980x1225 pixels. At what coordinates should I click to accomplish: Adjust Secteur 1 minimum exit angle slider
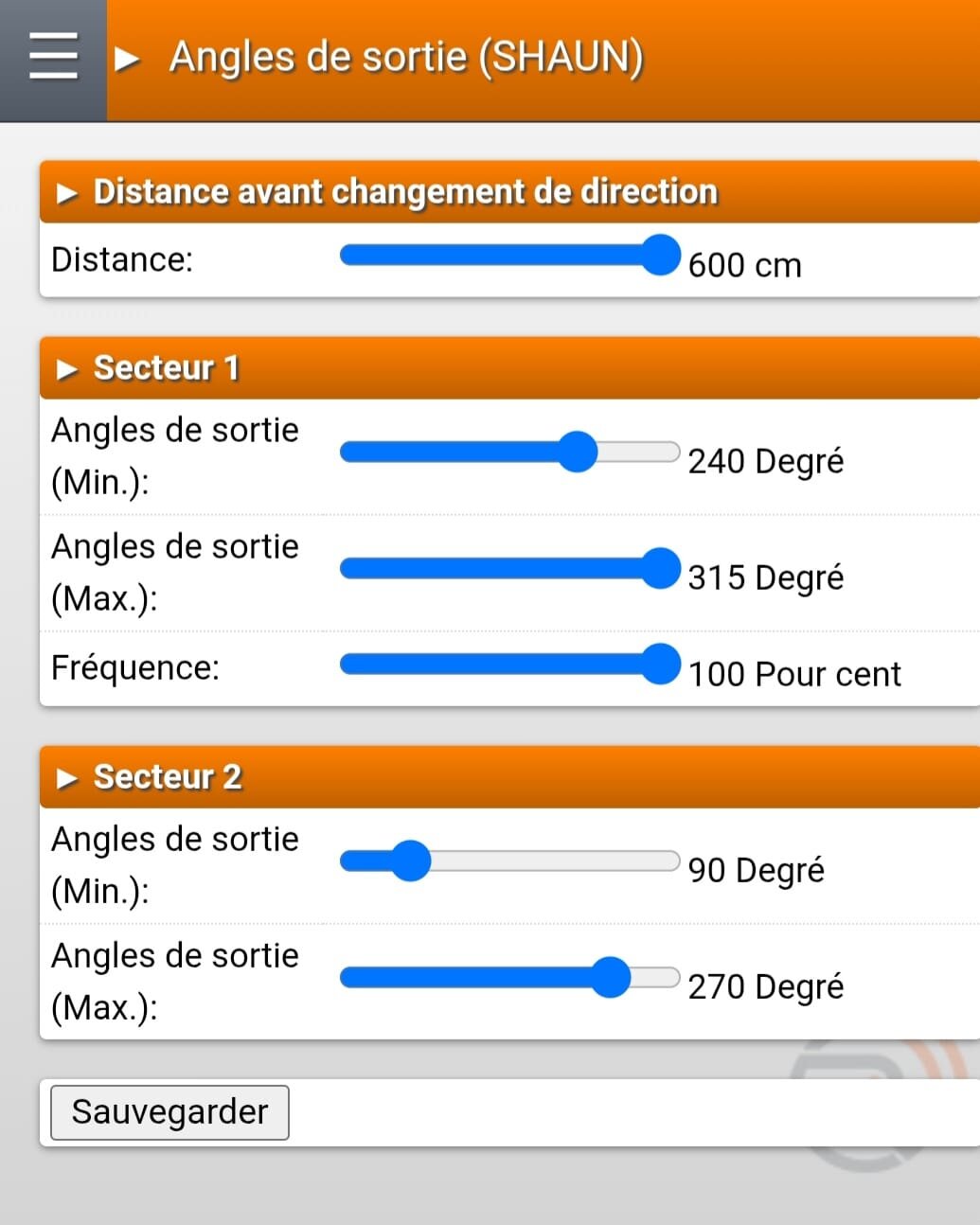click(577, 452)
